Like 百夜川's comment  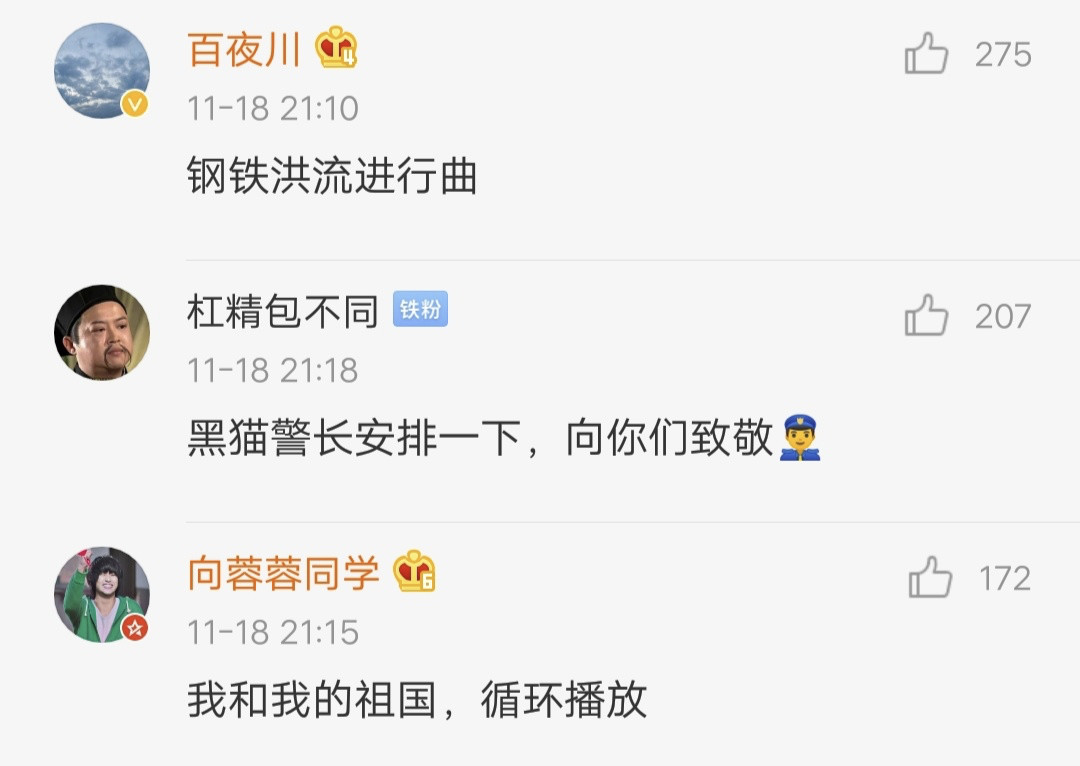927,54
